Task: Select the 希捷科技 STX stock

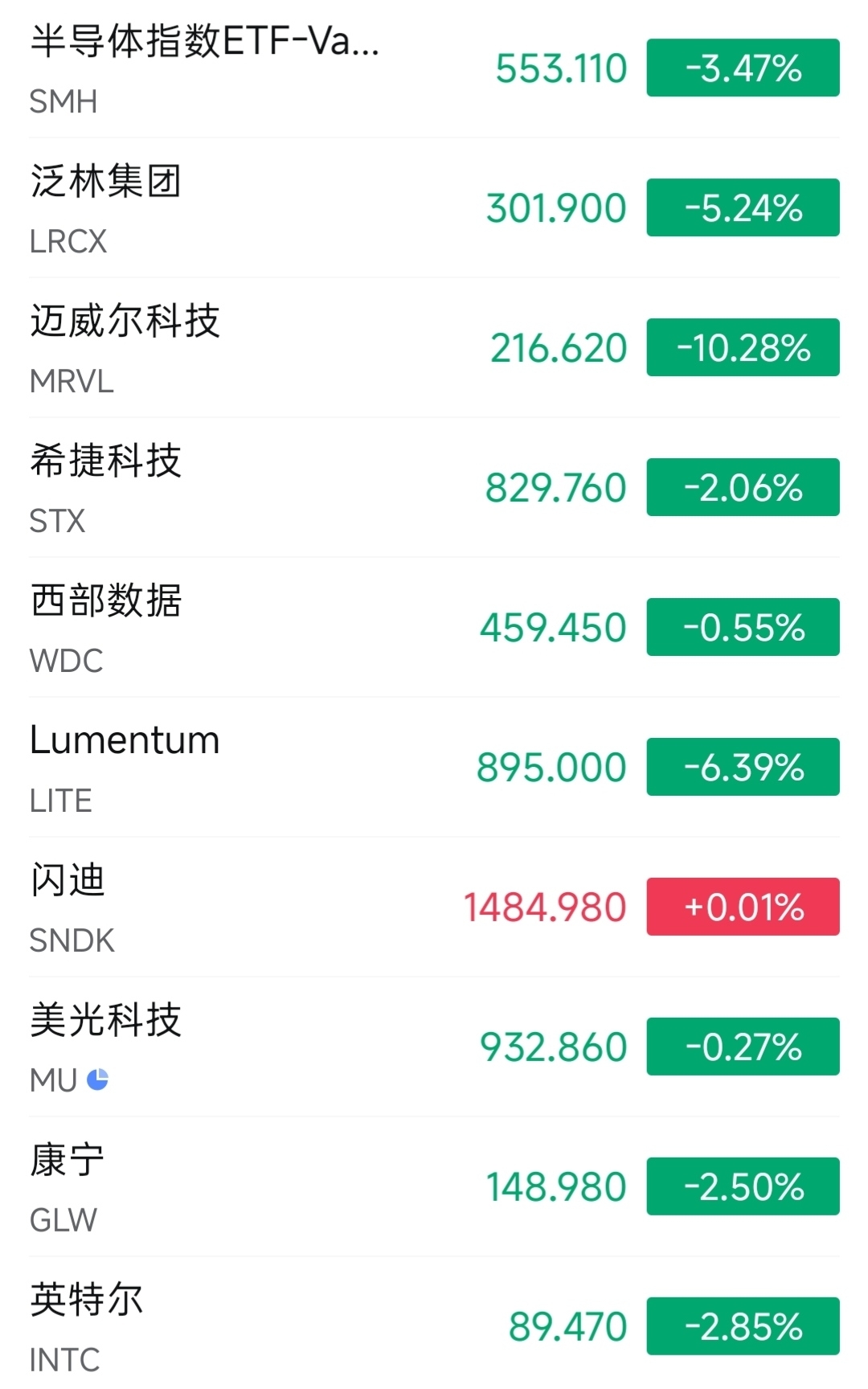Action: (434, 488)
